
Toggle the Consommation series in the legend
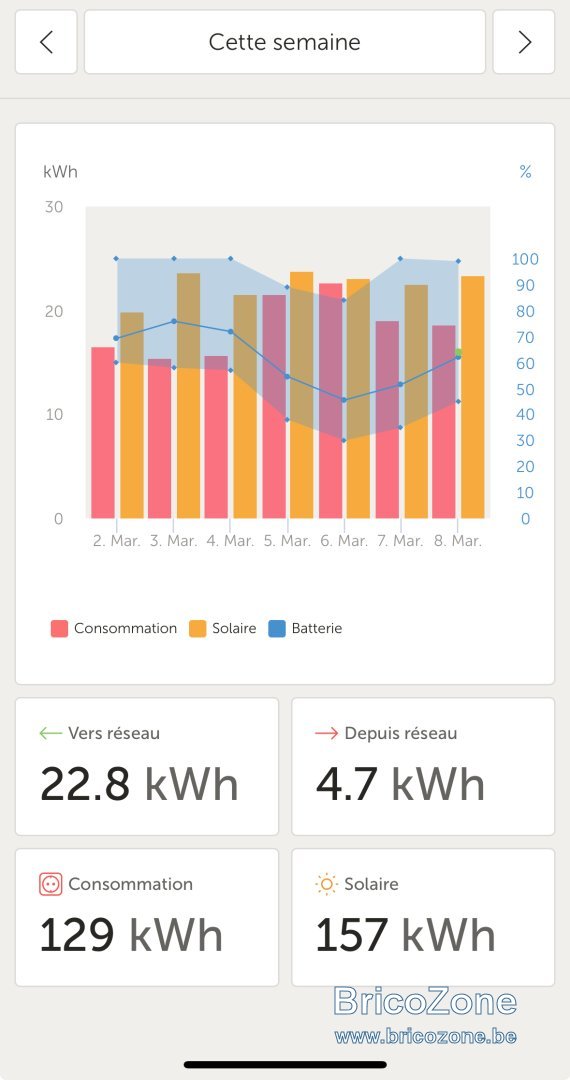click(114, 628)
